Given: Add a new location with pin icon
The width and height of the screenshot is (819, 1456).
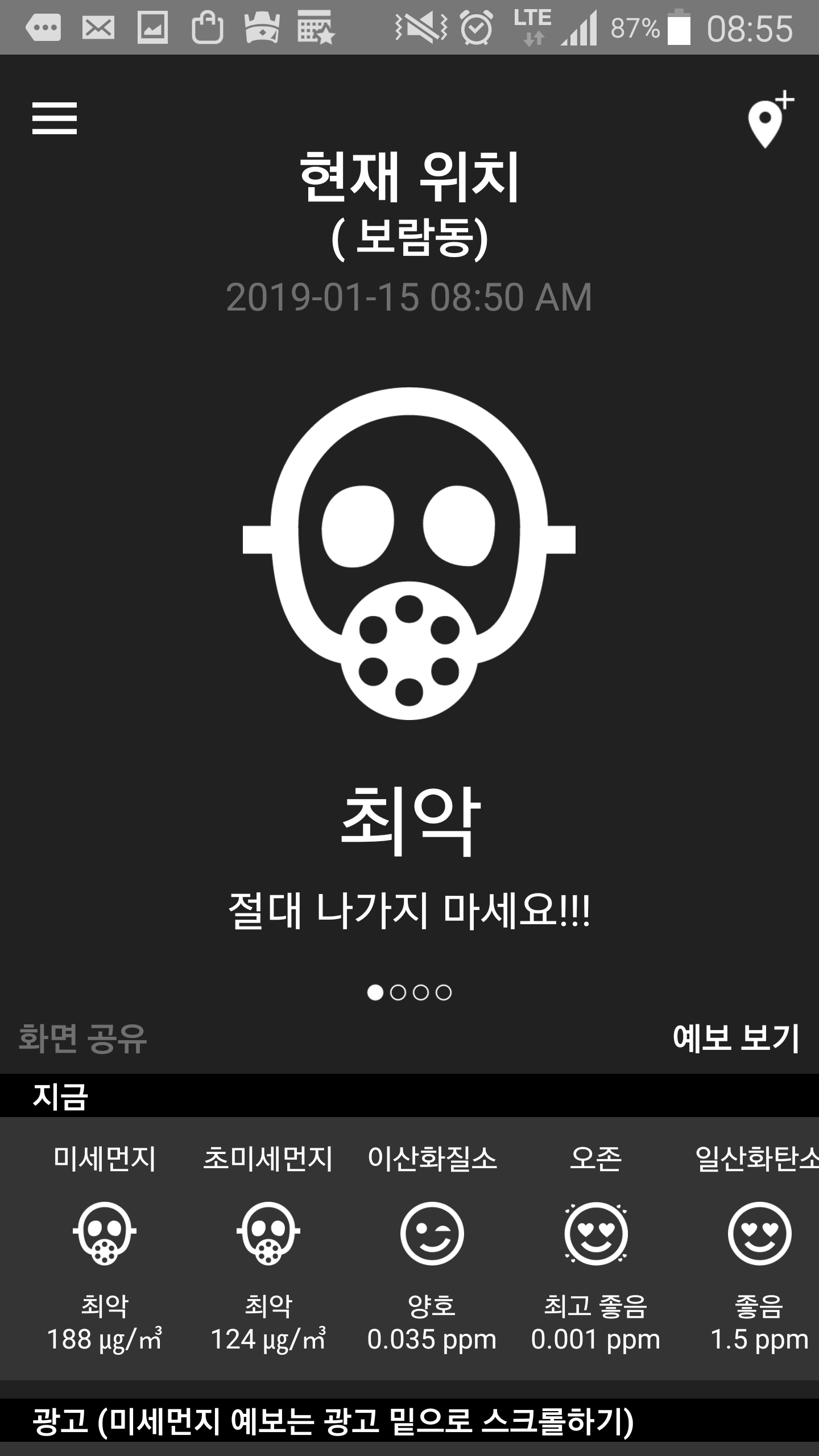Looking at the screenshot, I should click(768, 120).
